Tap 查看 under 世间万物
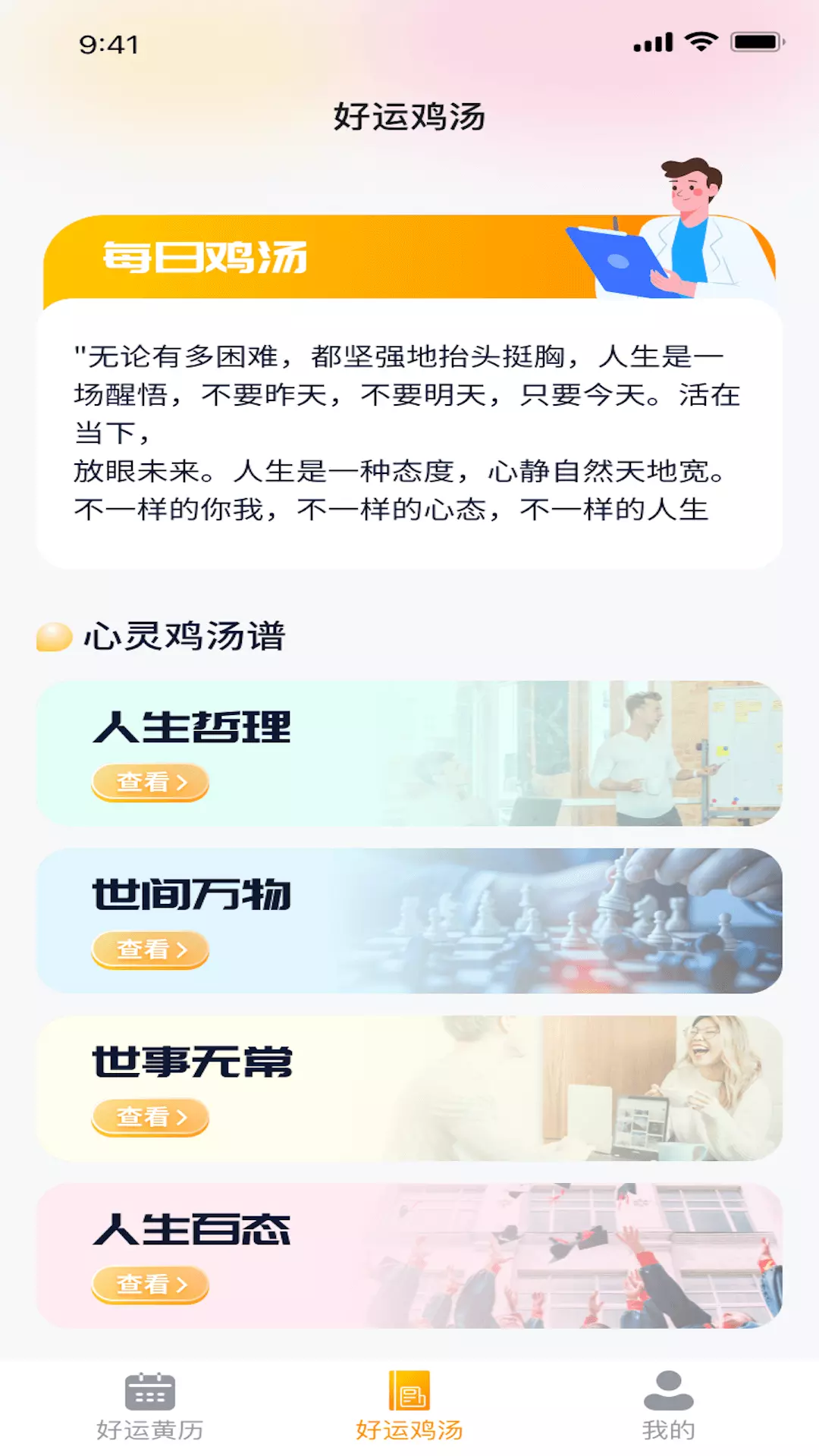This screenshot has height=1456, width=819. (x=150, y=949)
